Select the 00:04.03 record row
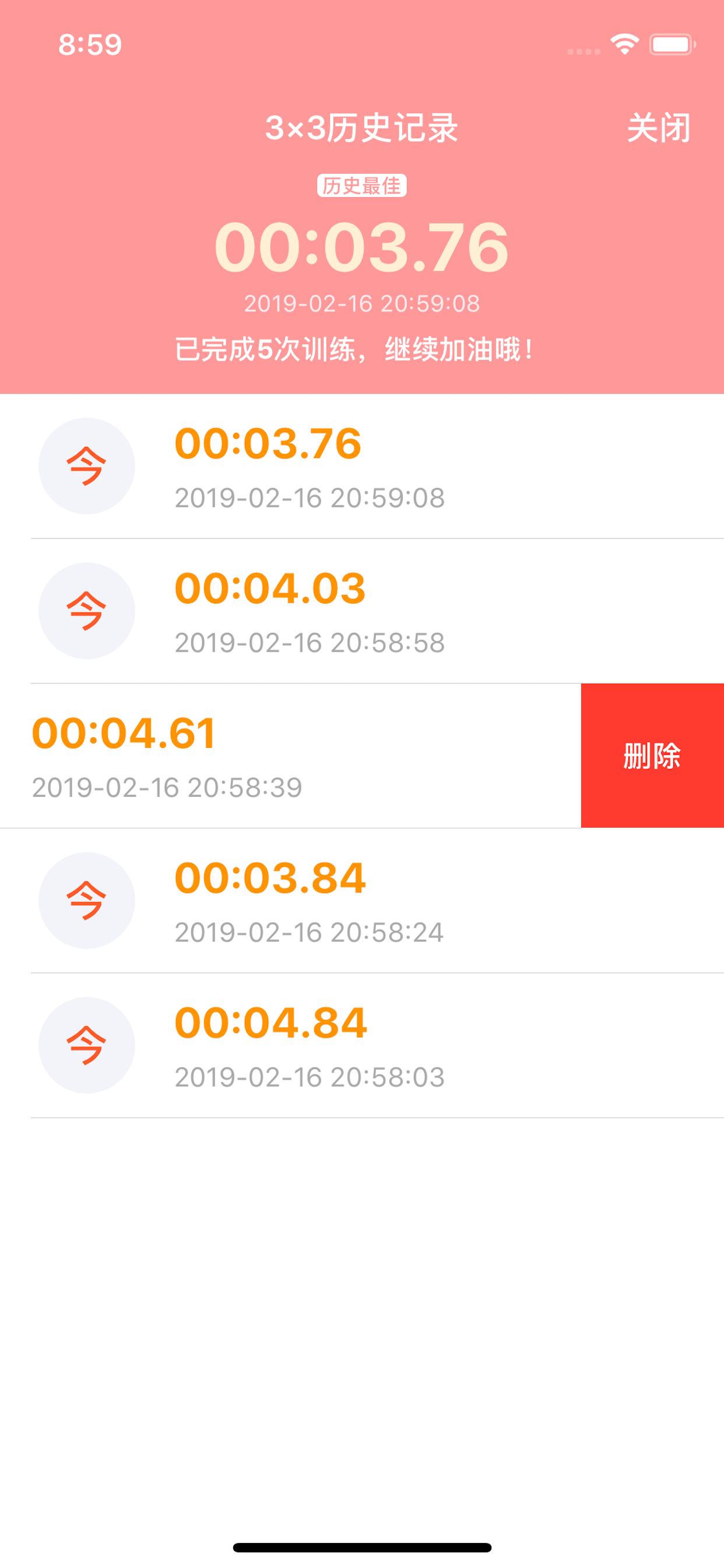Screen dimensions: 724x1568 coord(362,611)
